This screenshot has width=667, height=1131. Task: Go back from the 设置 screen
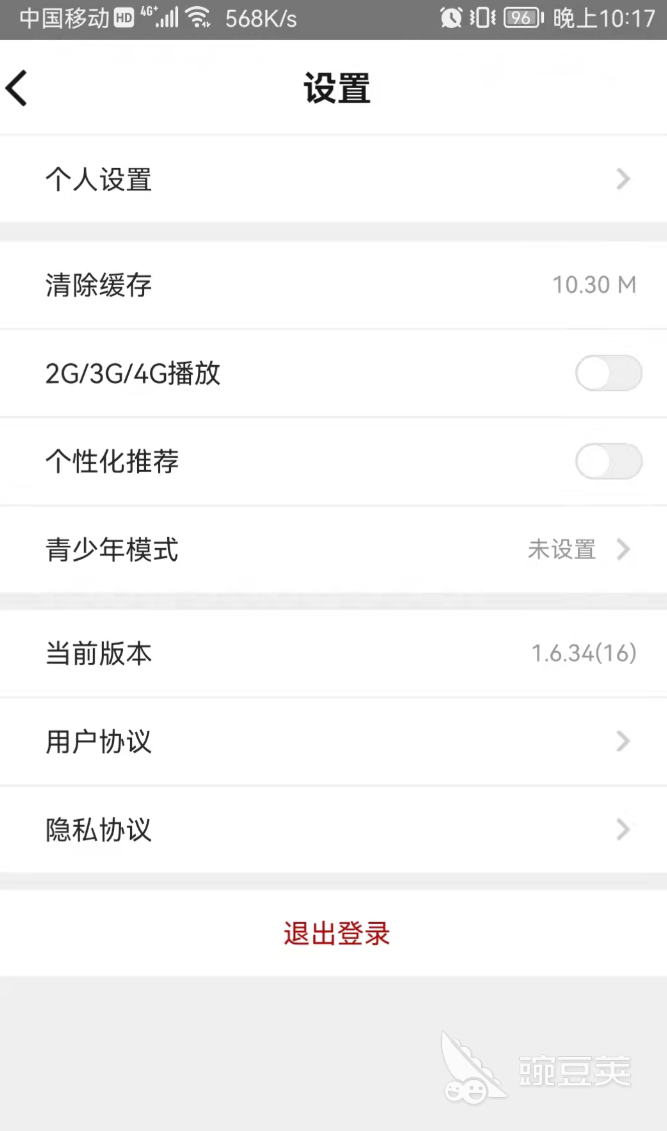pyautogui.click(x=18, y=89)
